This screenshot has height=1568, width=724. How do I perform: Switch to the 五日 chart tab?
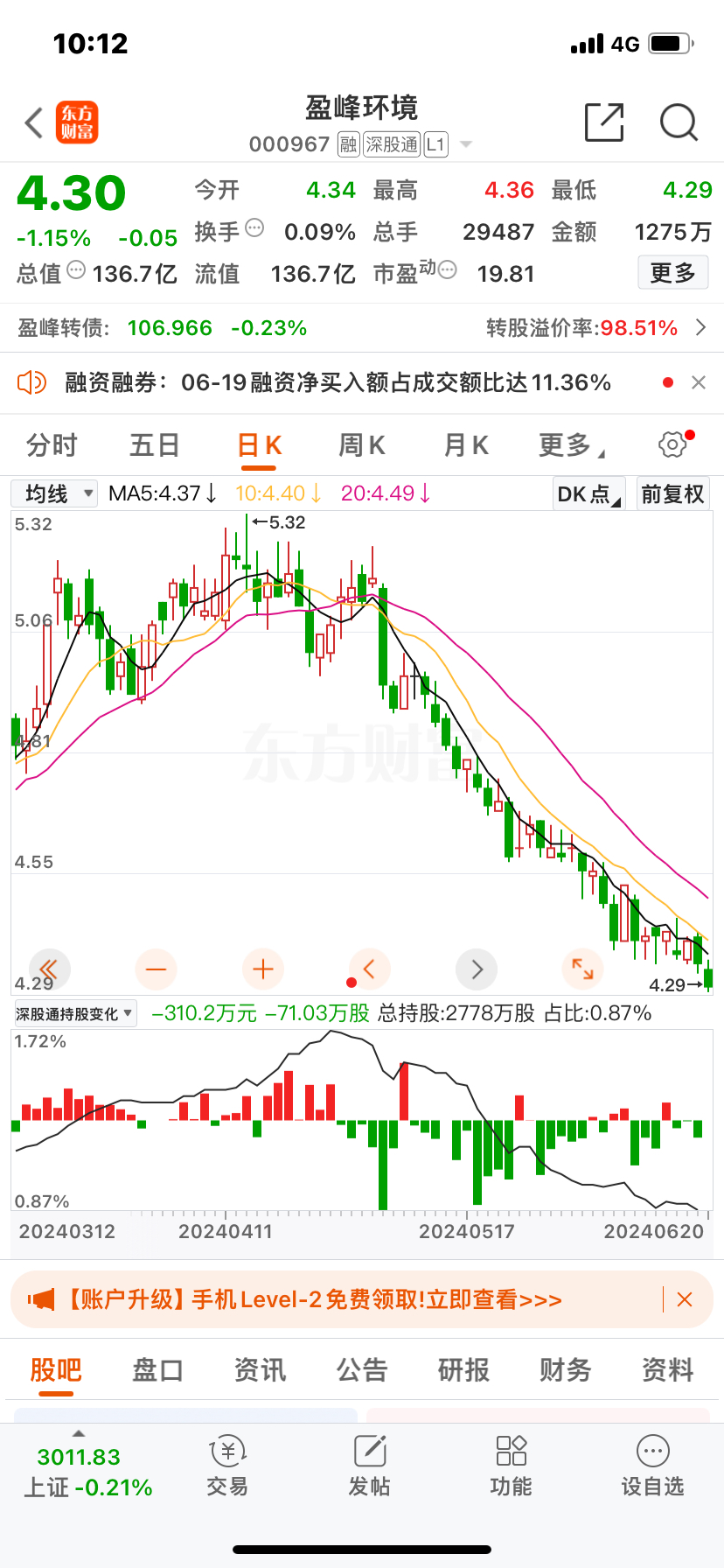(x=155, y=445)
